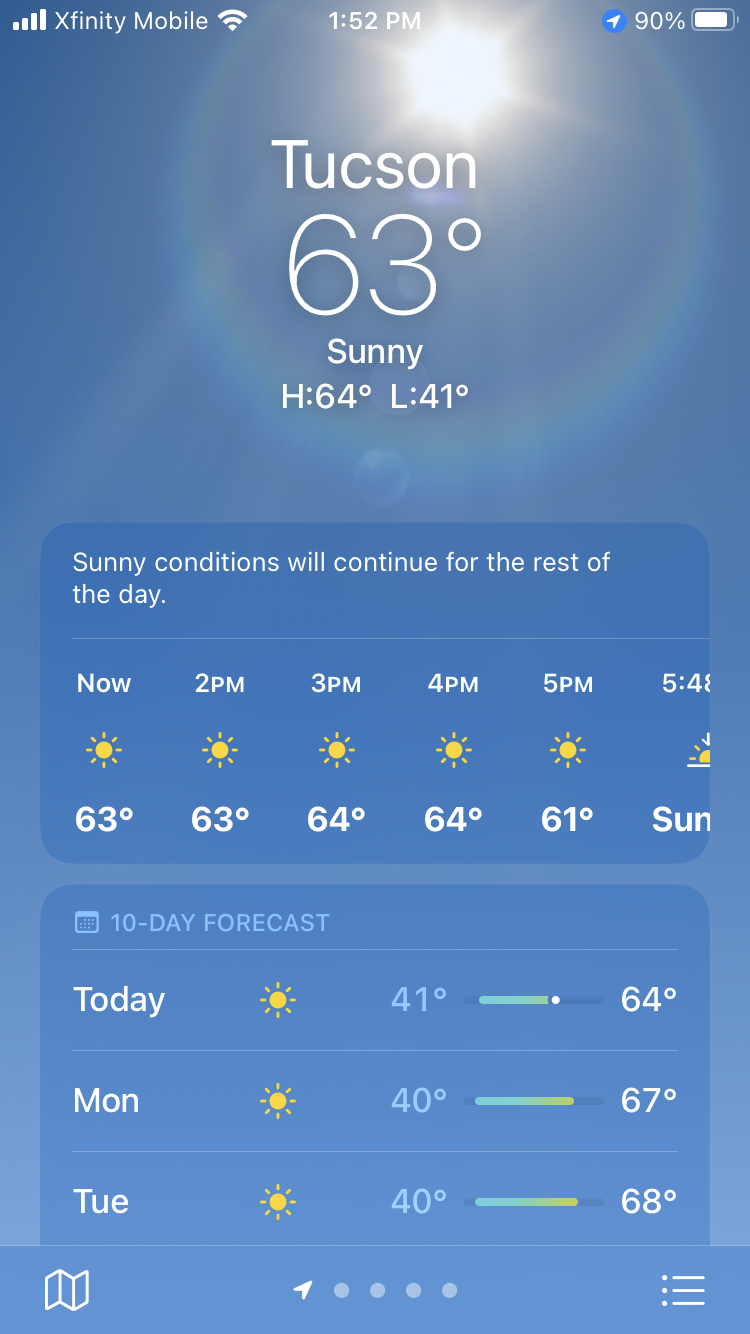Screen dimensions: 750x1334
Task: Tap the page indicator dots
Action: [377, 1290]
